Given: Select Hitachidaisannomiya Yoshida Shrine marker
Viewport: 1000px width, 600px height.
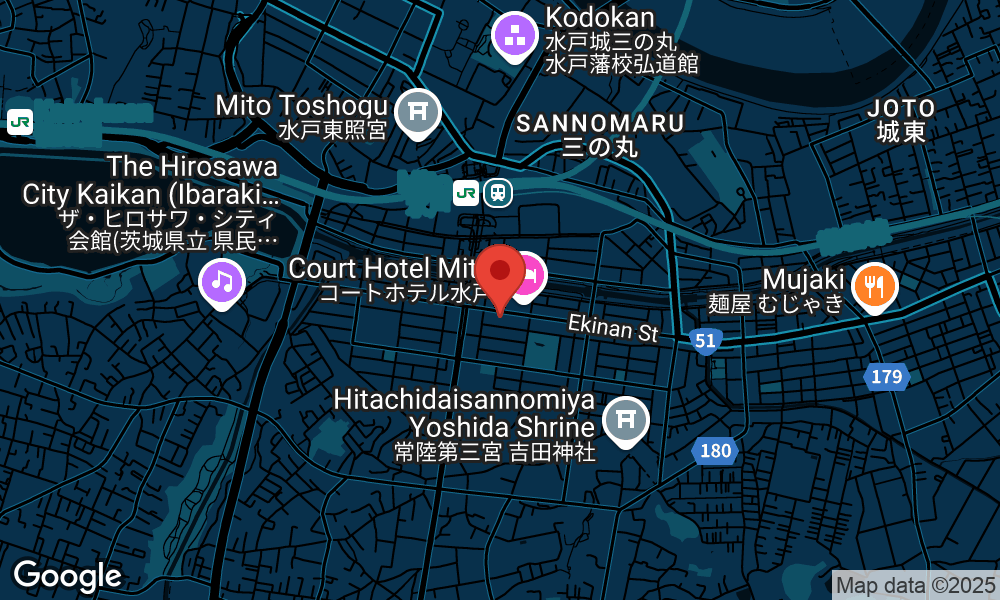Looking at the screenshot, I should 627,420.
